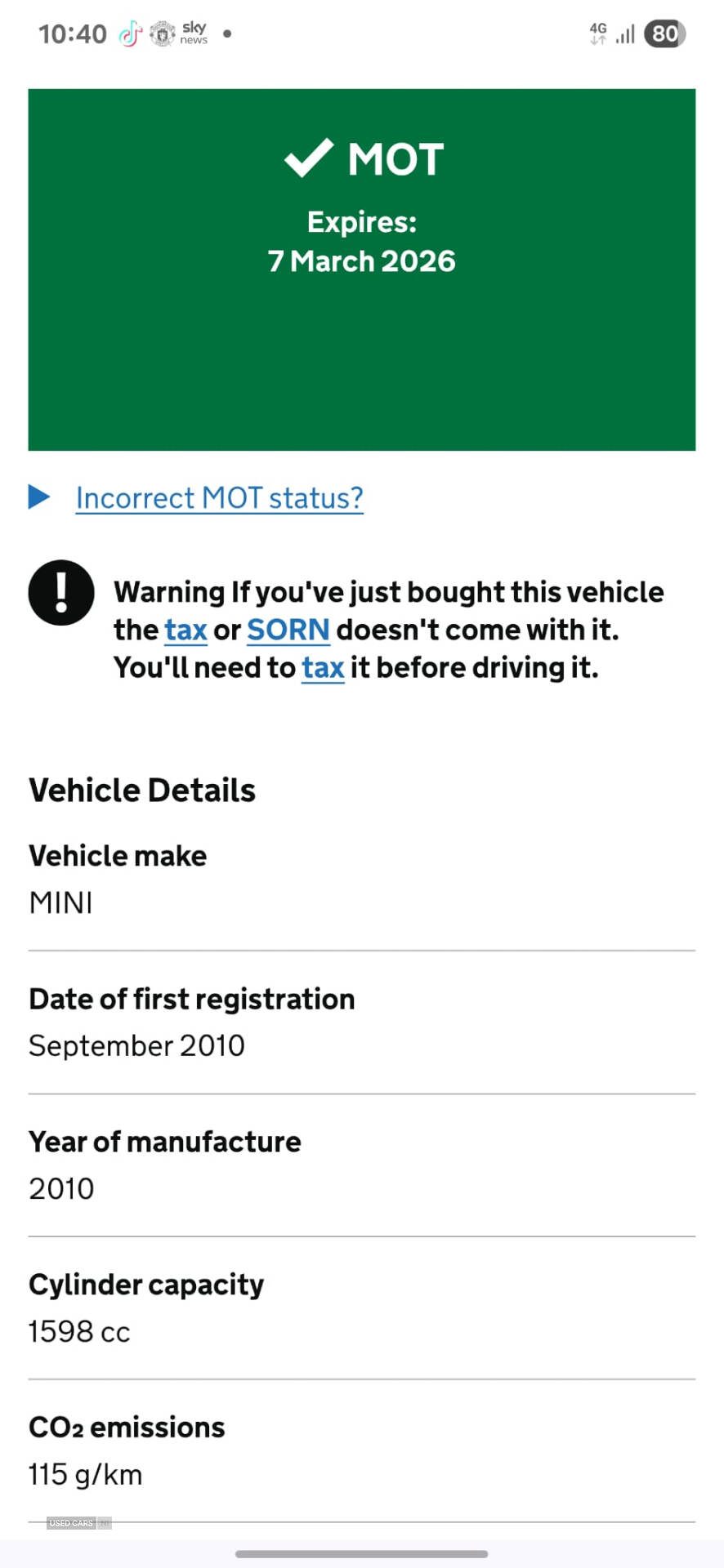This screenshot has width=724, height=1568.
Task: Follow the tax link in 'You'll need to tax it'
Action: pyautogui.click(x=323, y=668)
